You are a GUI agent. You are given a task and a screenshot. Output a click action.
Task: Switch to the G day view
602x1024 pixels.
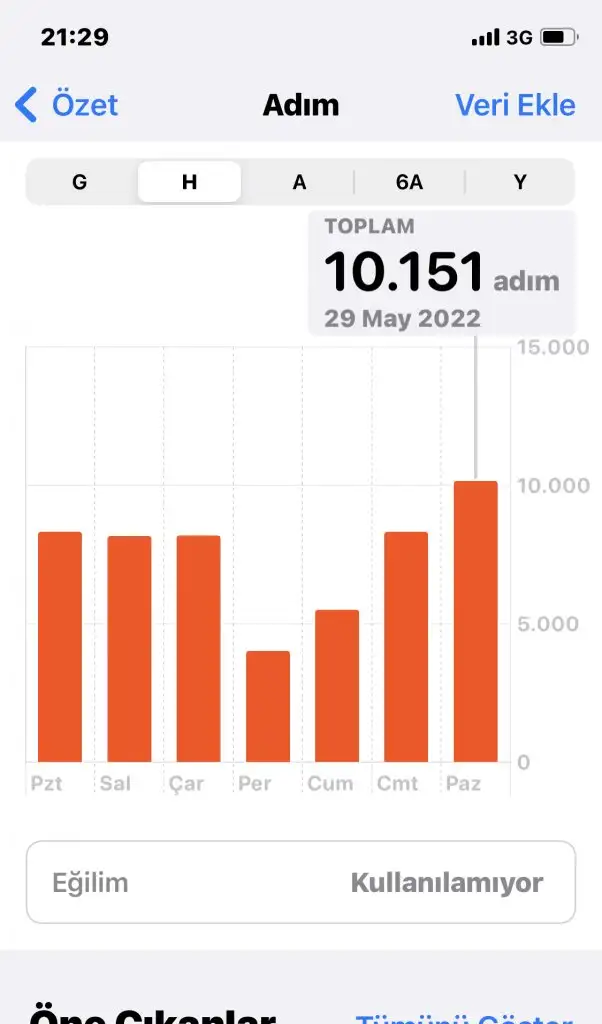coord(80,182)
